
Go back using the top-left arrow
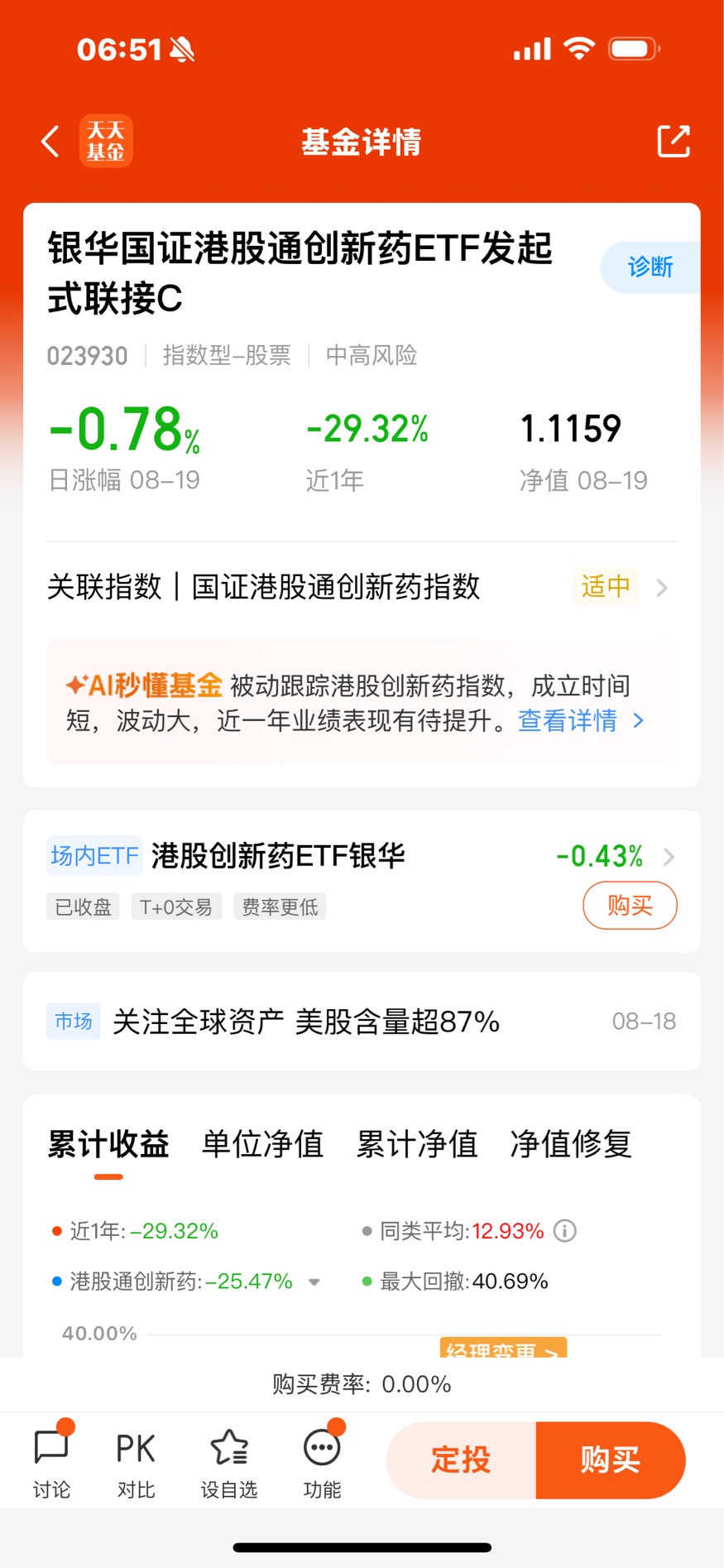[51, 142]
